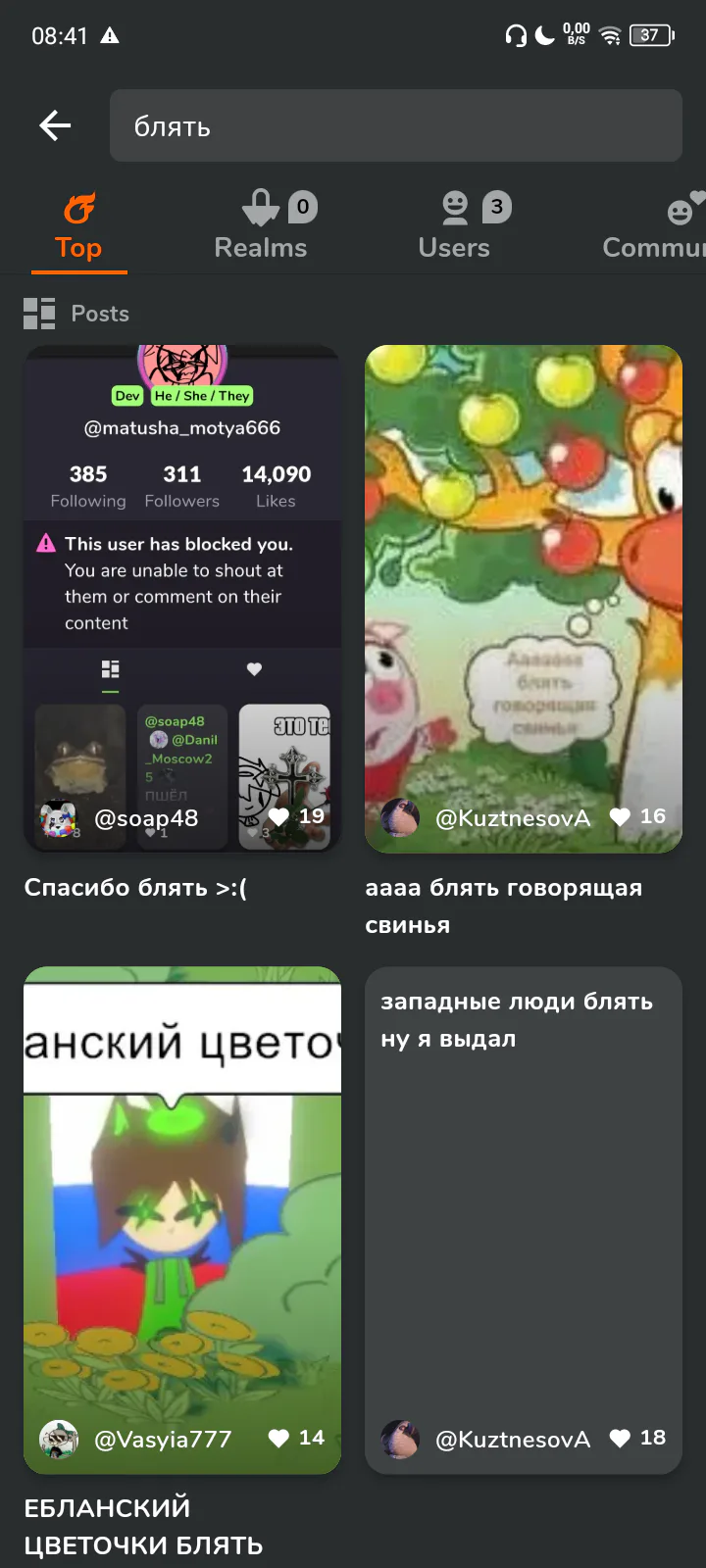Select the Top tab
The width and height of the screenshot is (706, 1568).
[78, 227]
